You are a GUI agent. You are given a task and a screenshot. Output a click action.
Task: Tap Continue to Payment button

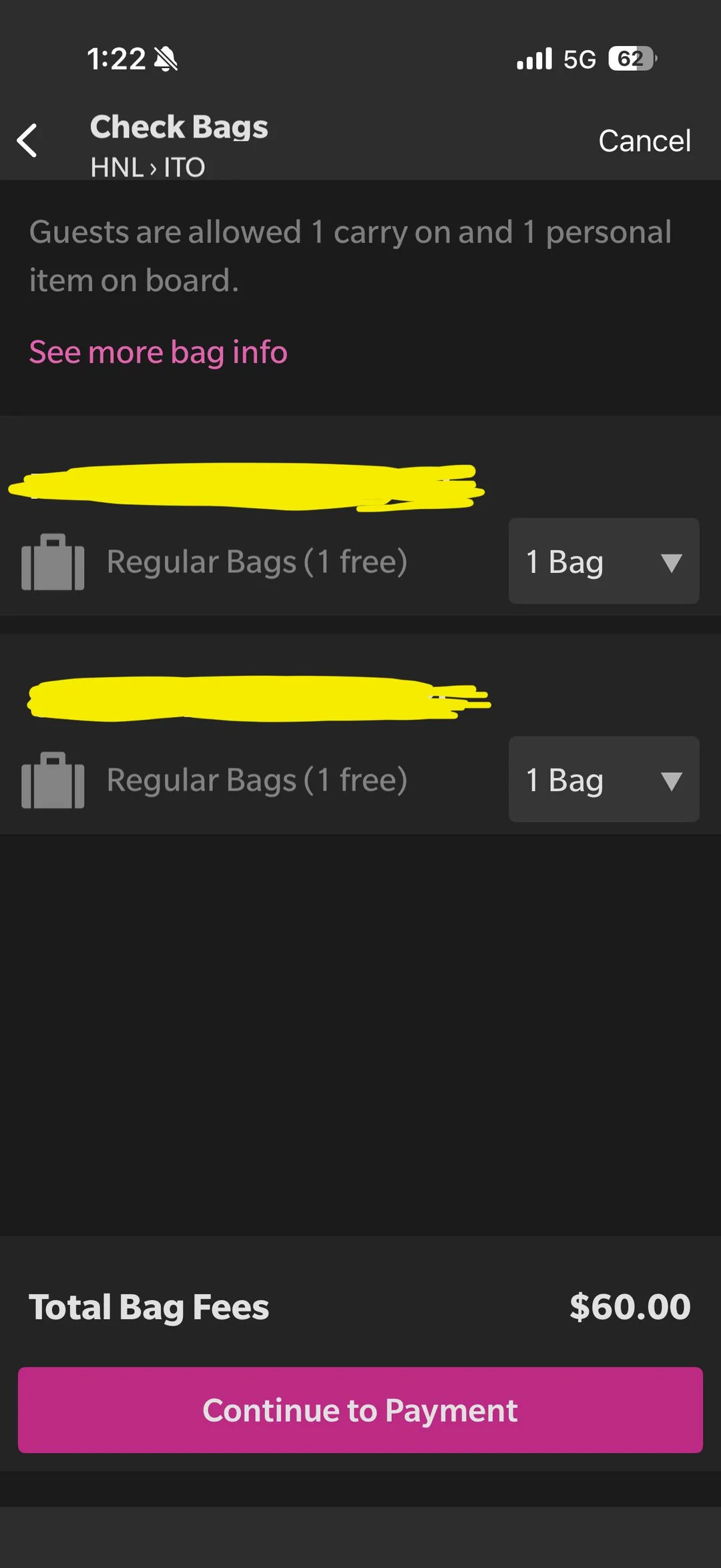point(360,1410)
